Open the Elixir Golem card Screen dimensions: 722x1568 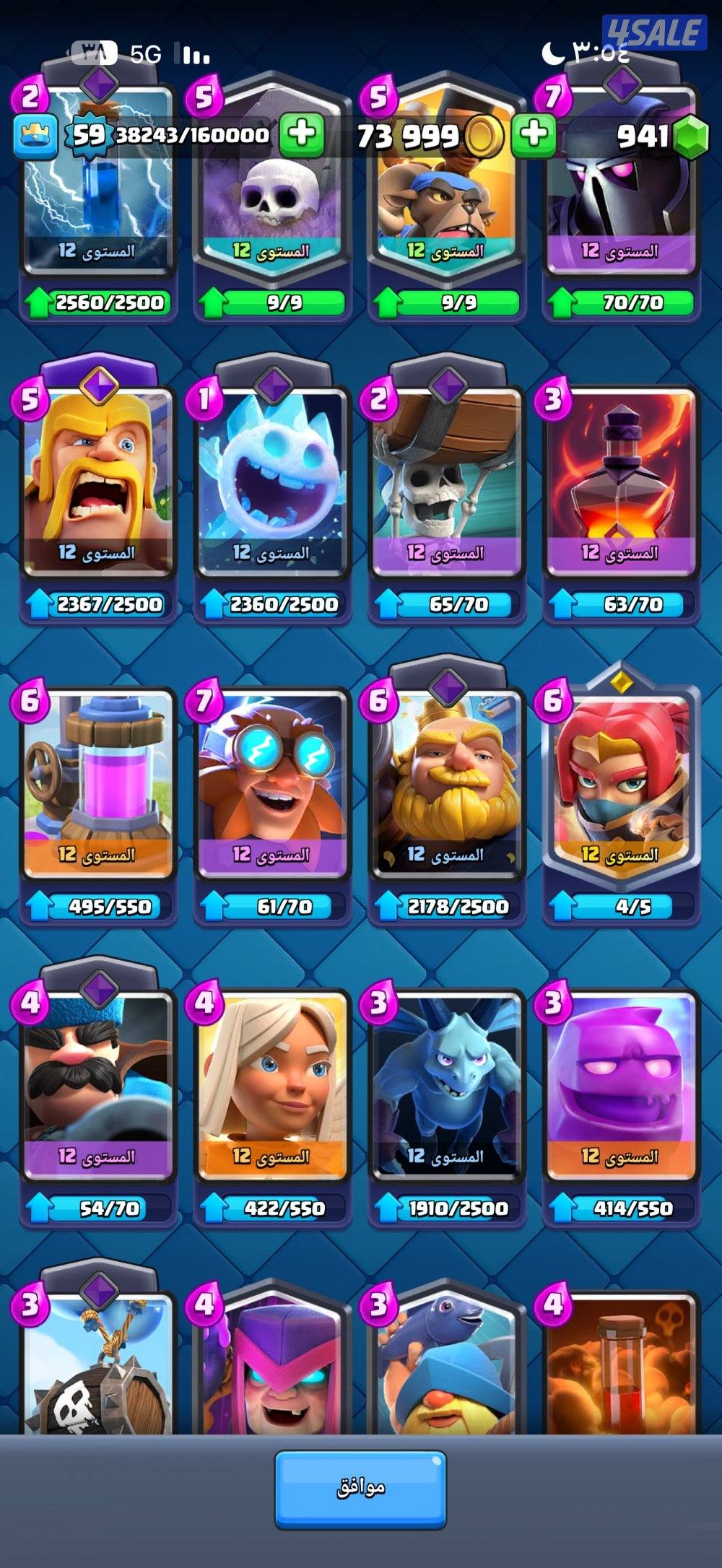[621, 1083]
